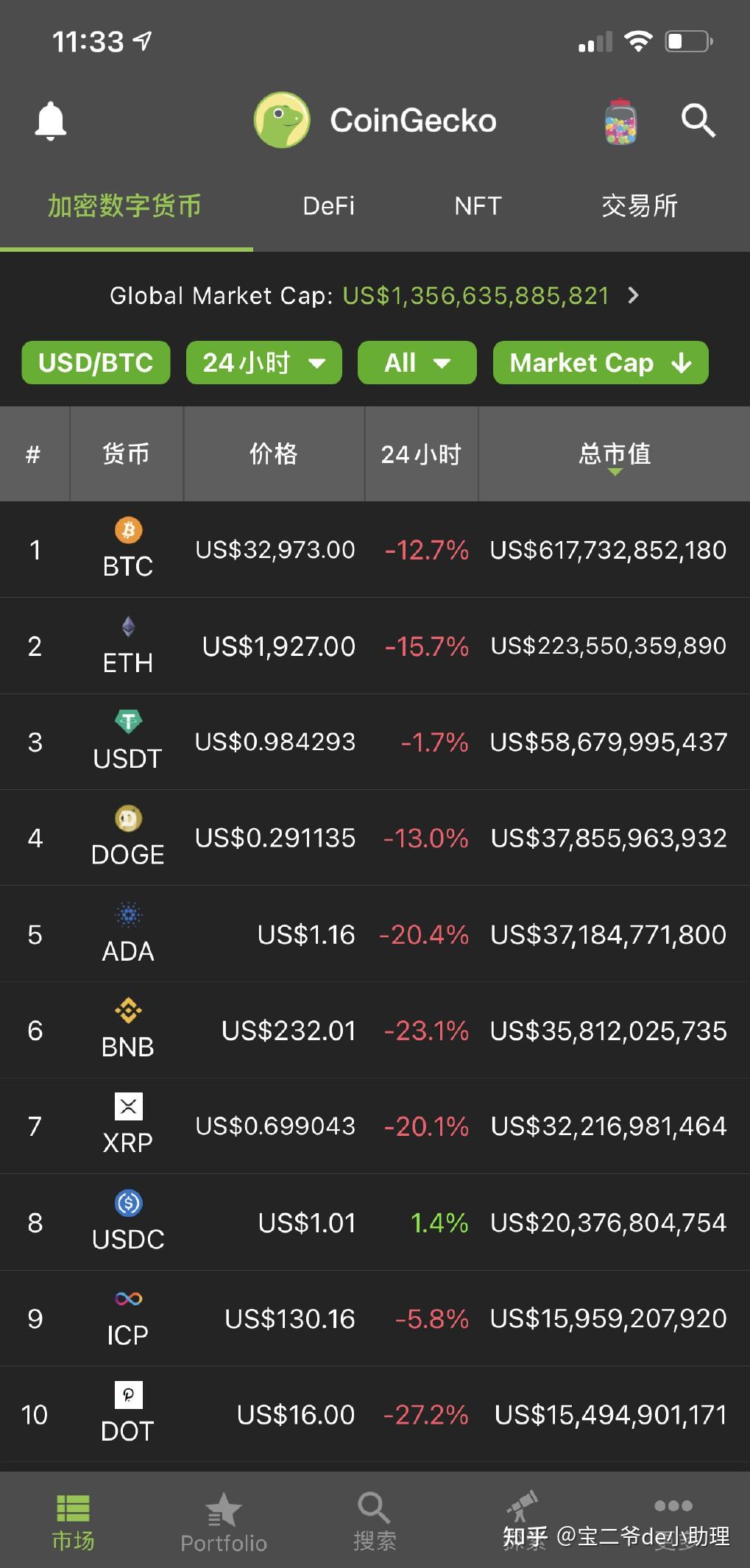This screenshot has width=750, height=1568.
Task: Switch currency display with USD/BTC toggle
Action: (x=94, y=362)
